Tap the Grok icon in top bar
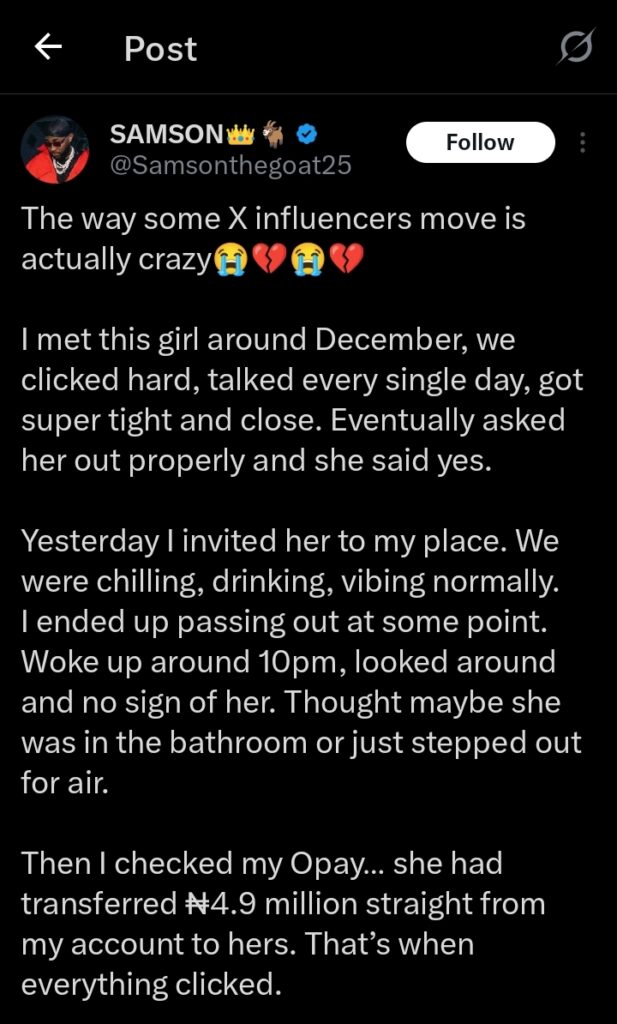Image resolution: width=617 pixels, height=1024 pixels. (x=578, y=47)
